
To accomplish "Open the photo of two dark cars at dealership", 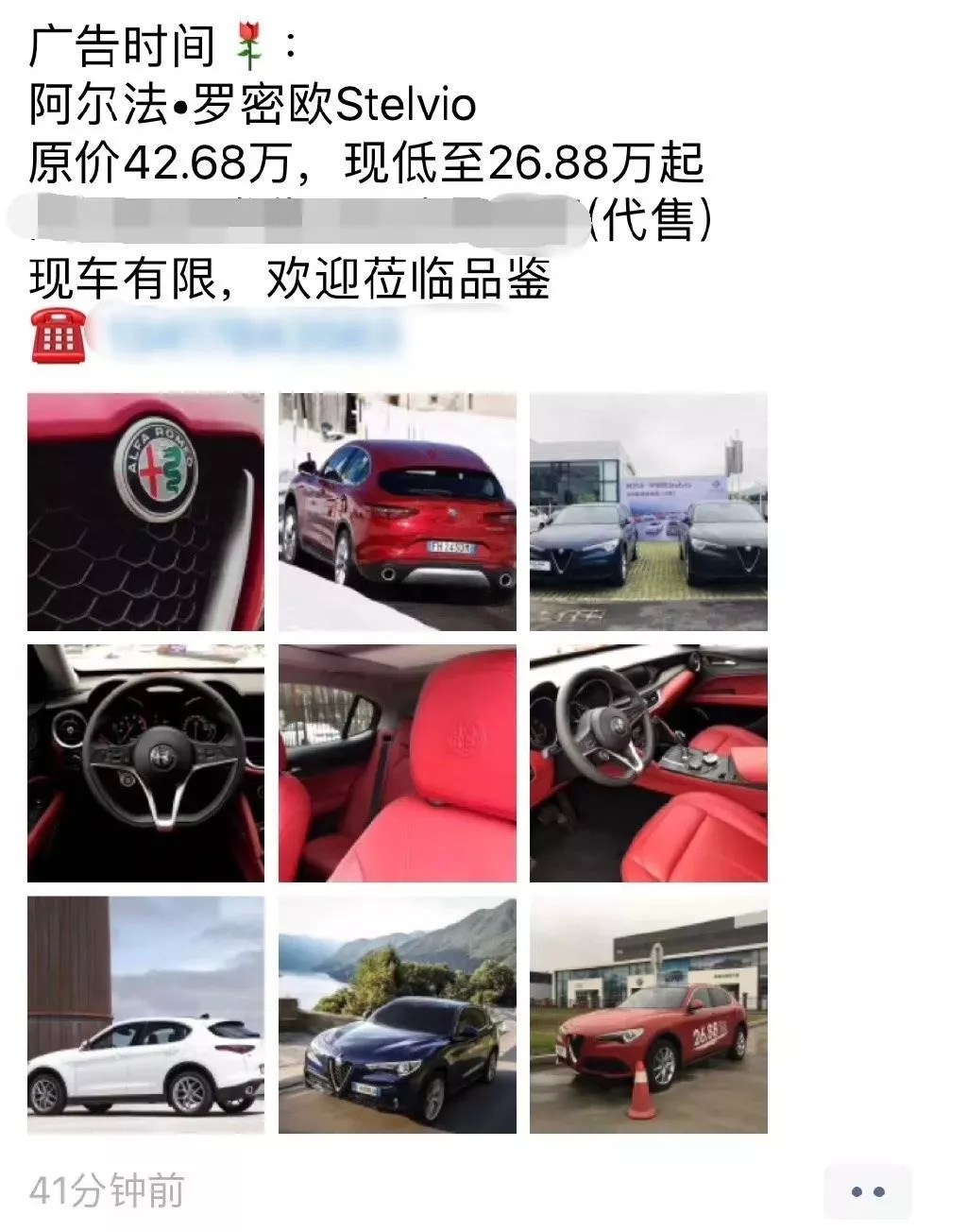I will point(648,512).
